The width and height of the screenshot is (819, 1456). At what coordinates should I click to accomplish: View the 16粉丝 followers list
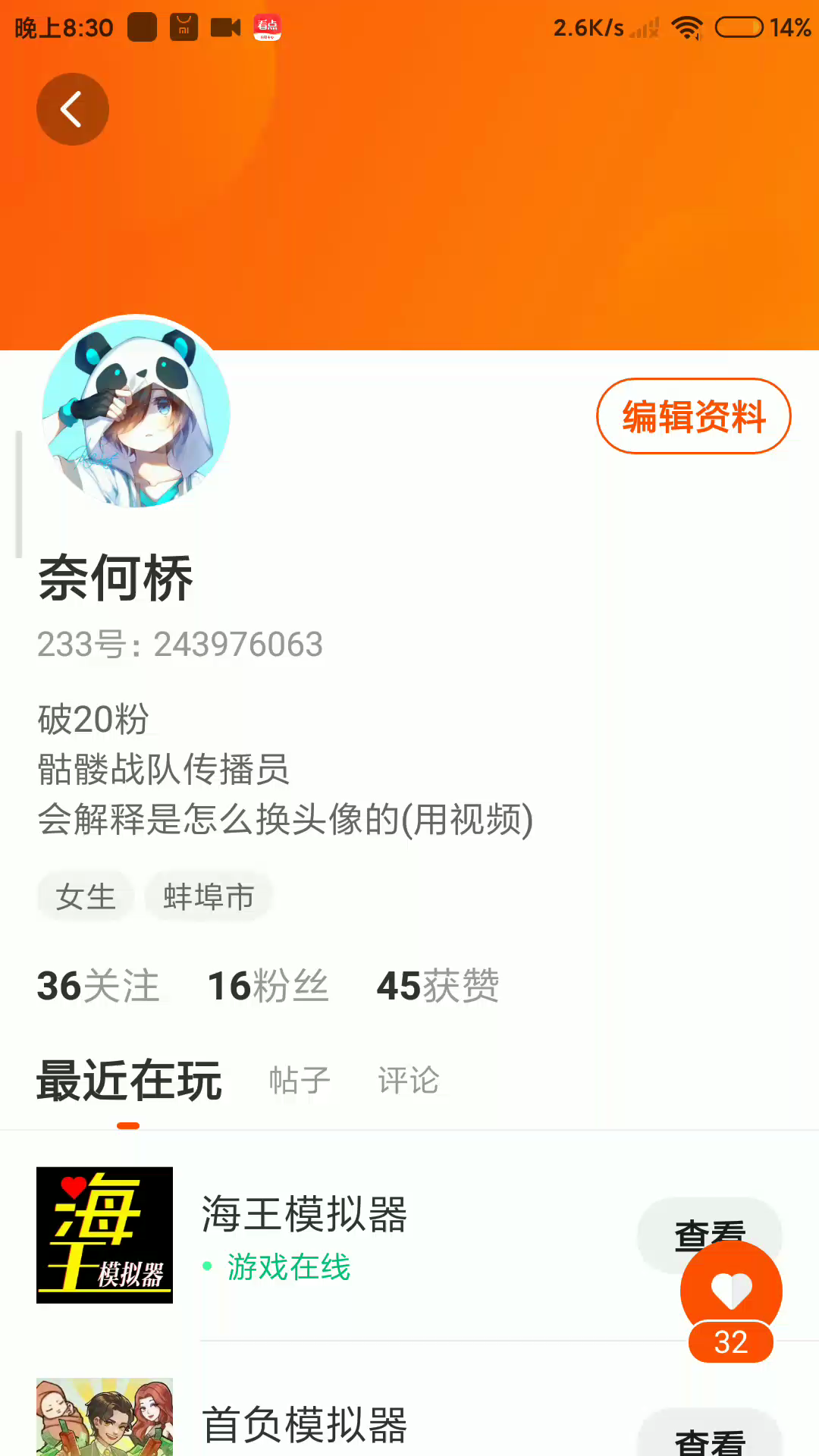point(268,986)
